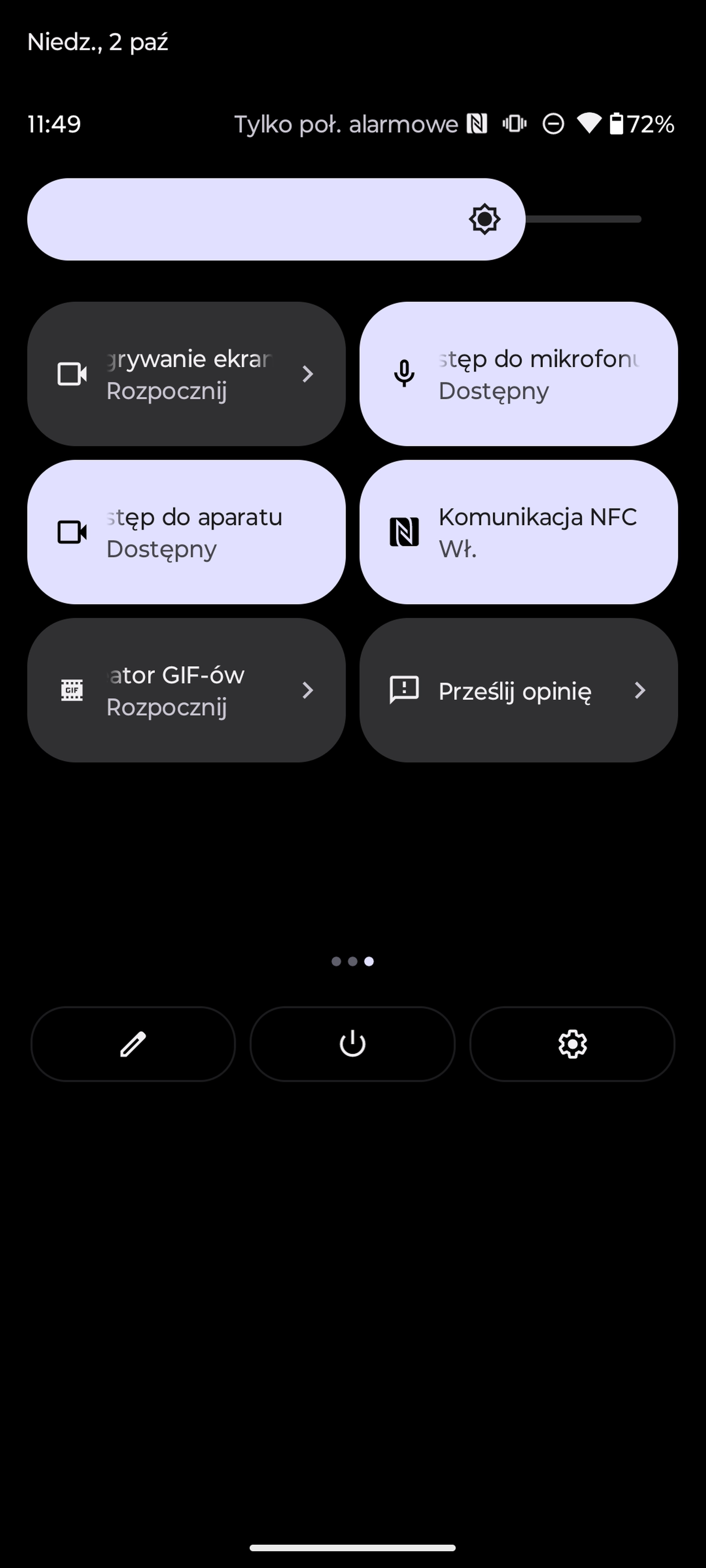Screen dimensions: 706x1568
Task: Tap the pencil to edit quick settings tiles
Action: coord(133,1044)
